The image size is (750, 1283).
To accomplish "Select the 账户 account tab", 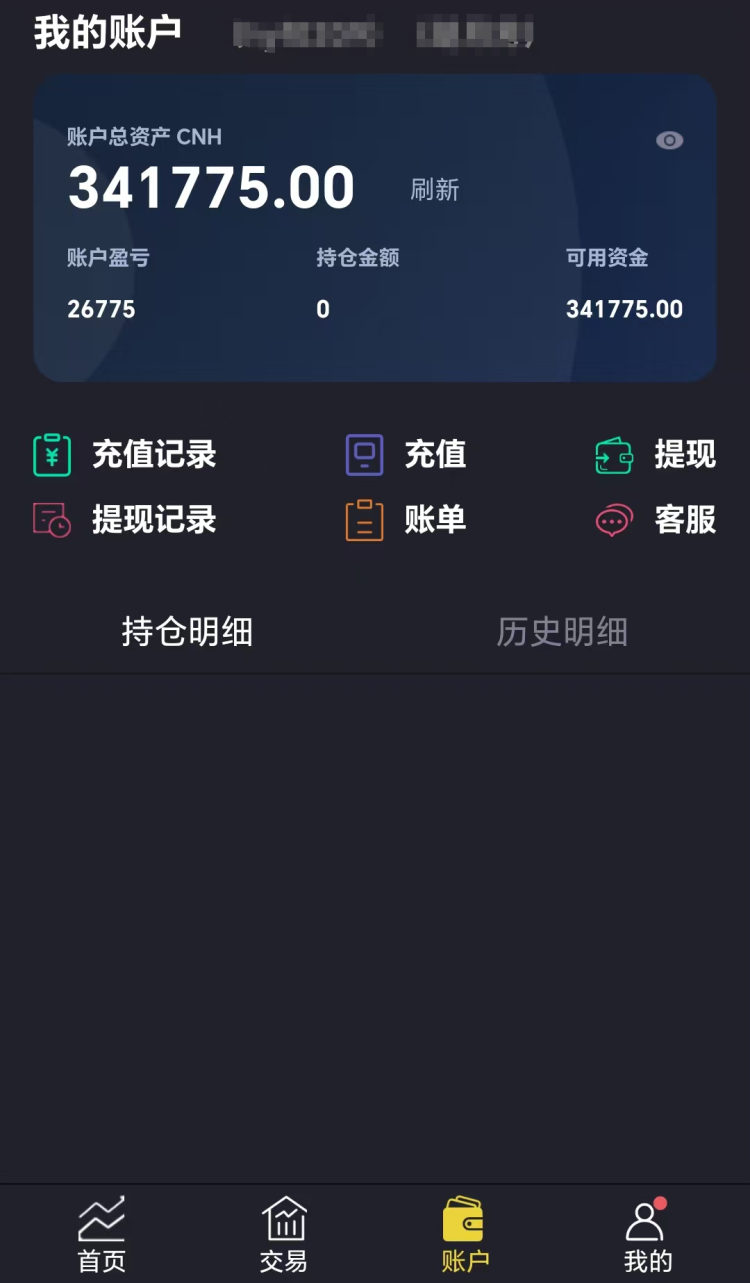I will [x=465, y=1234].
